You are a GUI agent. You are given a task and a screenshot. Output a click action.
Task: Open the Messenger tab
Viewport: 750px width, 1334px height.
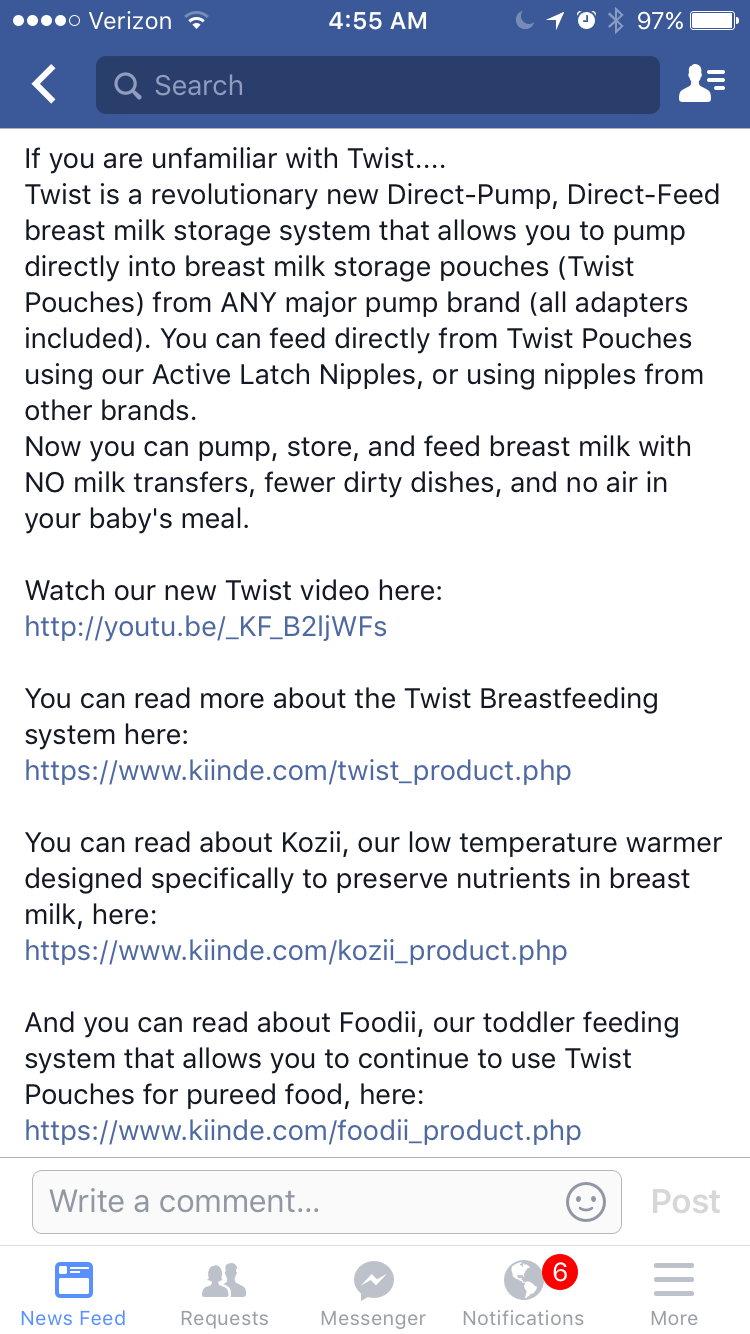(x=374, y=1291)
